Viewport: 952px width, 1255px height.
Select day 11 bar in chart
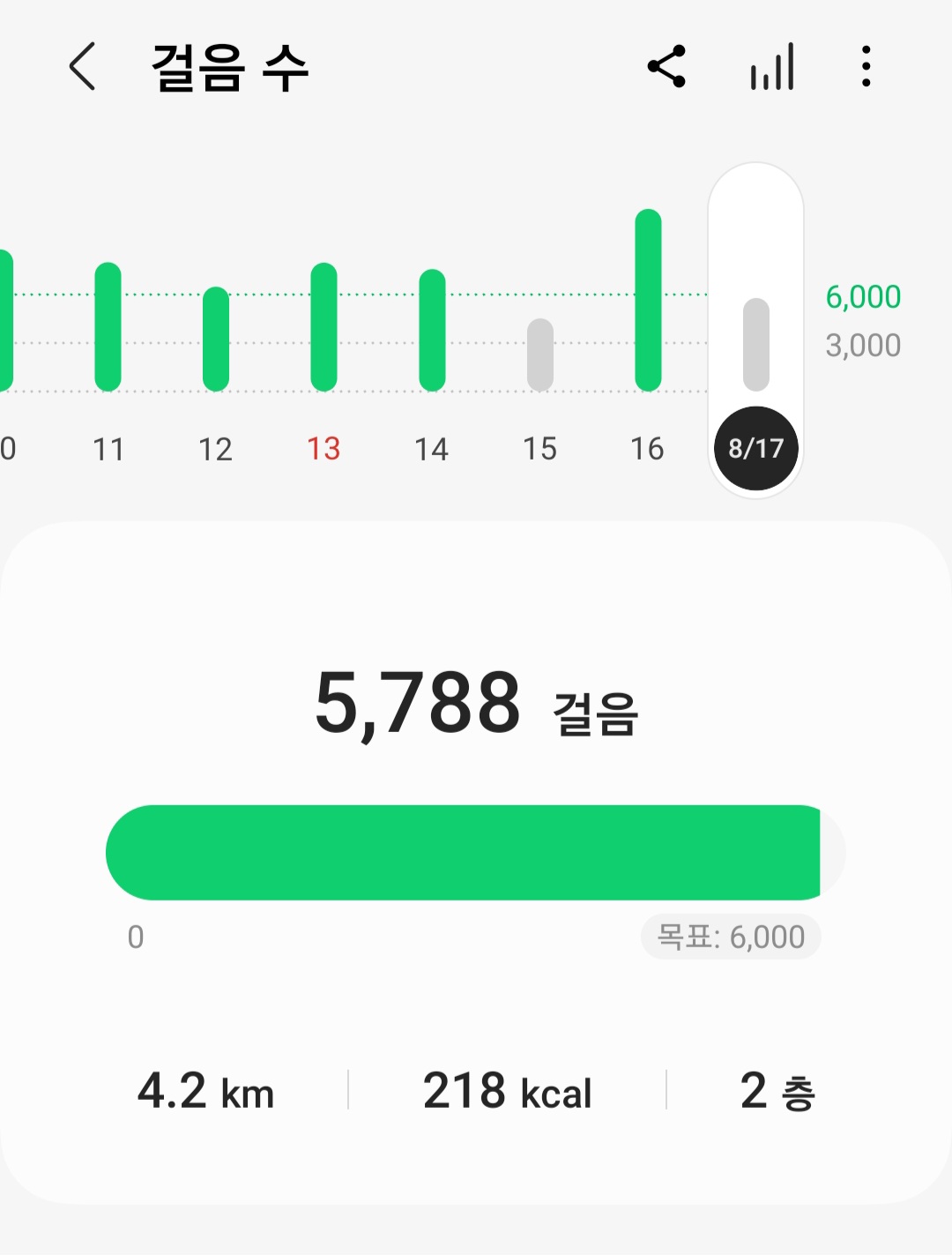[108, 327]
